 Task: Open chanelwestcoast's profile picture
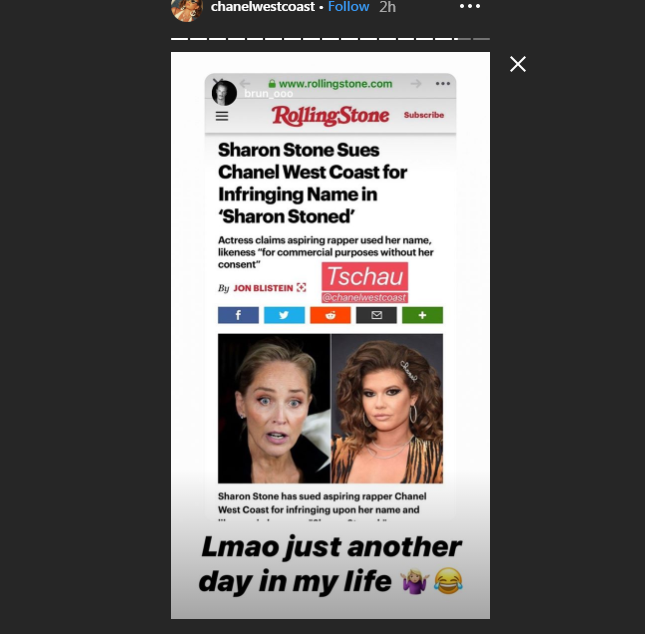[185, 8]
